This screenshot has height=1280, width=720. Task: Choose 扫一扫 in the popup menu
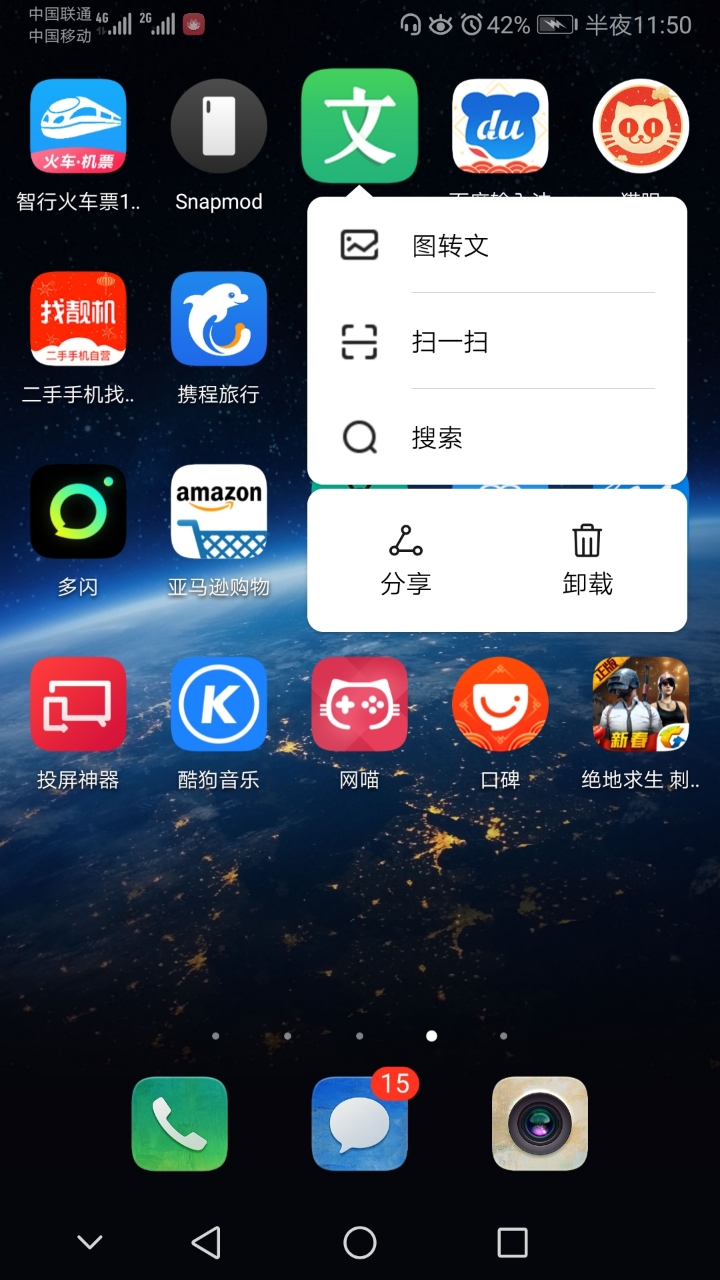pyautogui.click(x=497, y=342)
